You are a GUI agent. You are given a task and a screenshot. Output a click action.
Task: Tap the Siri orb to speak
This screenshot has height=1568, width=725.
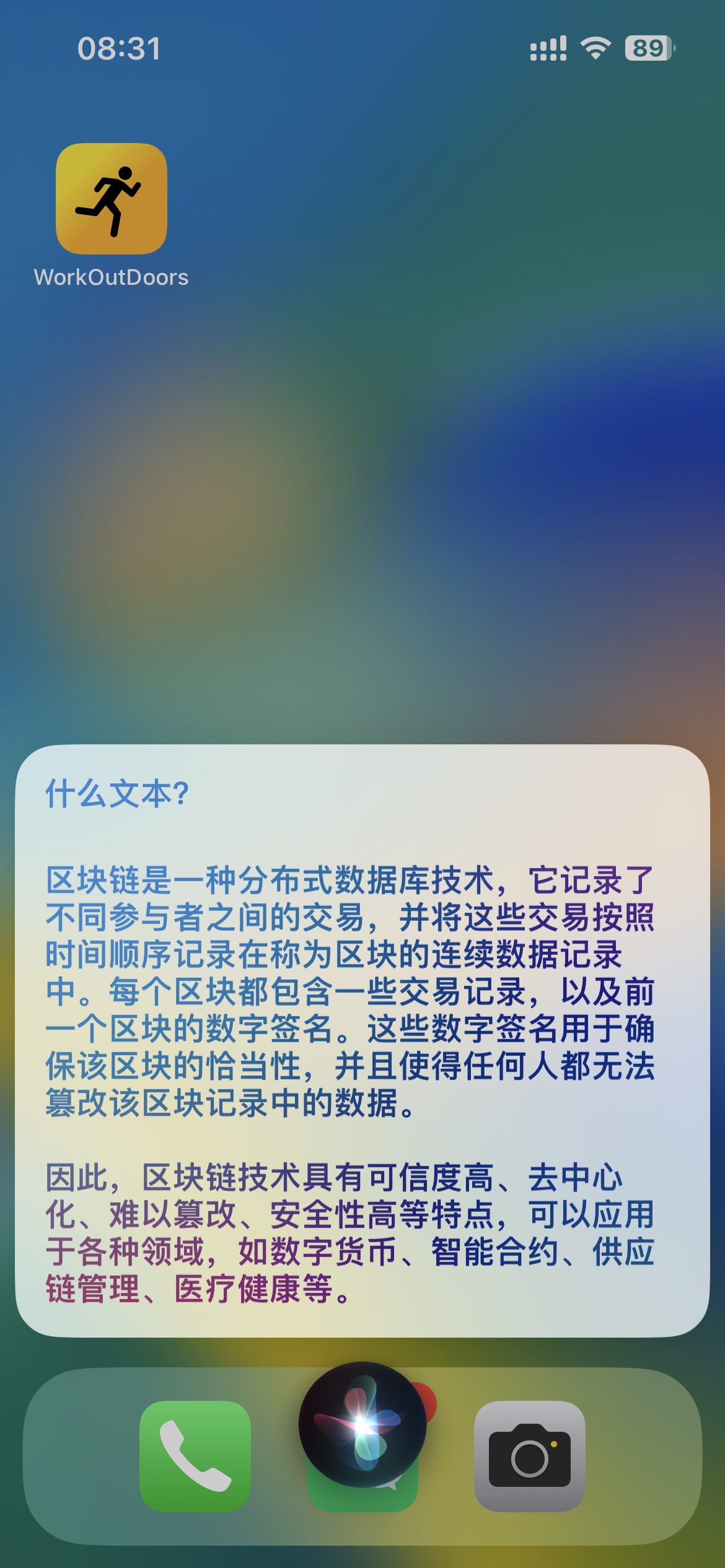[362, 1424]
